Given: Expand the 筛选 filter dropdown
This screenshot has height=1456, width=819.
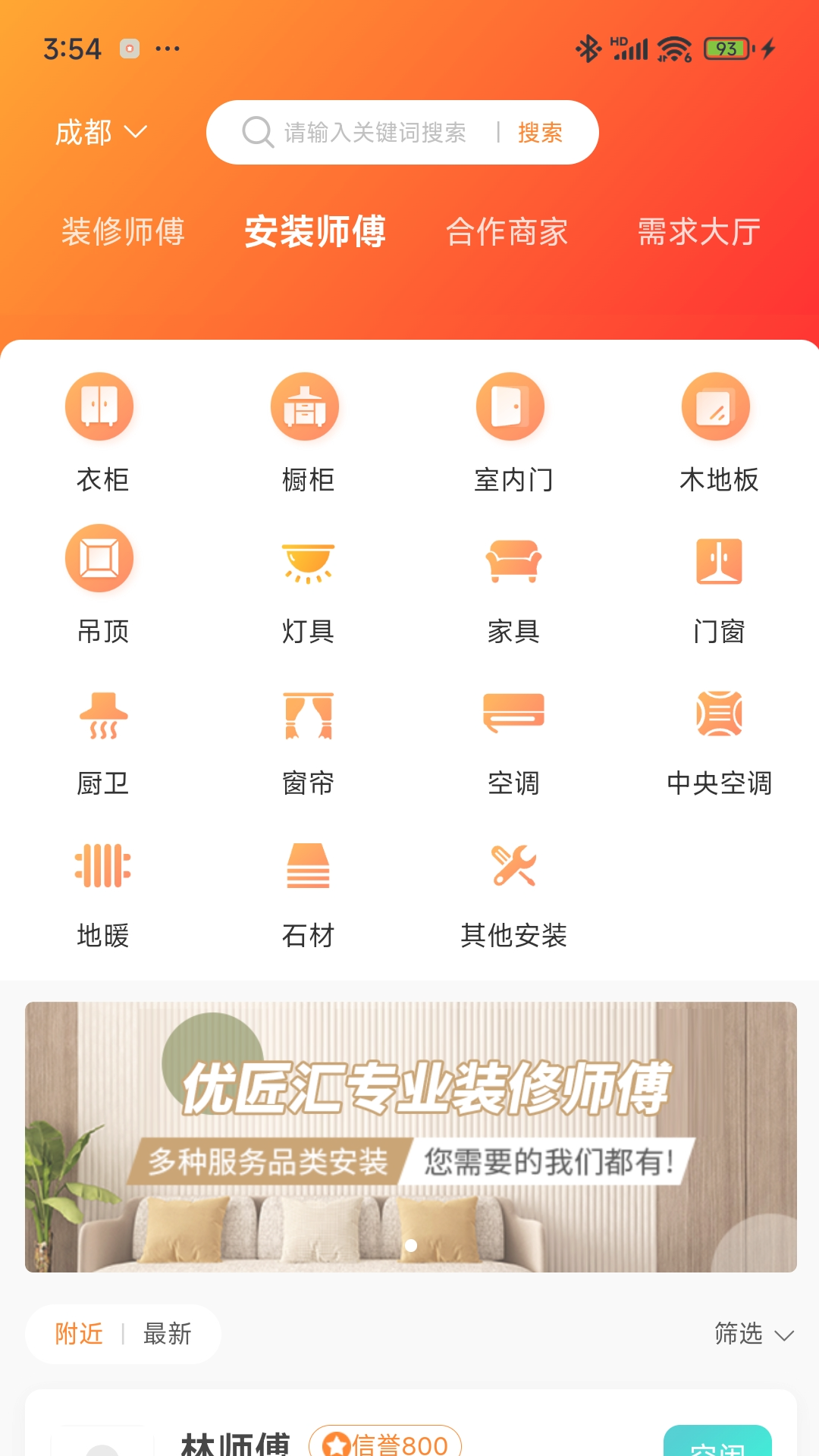Looking at the screenshot, I should pos(751,1335).
